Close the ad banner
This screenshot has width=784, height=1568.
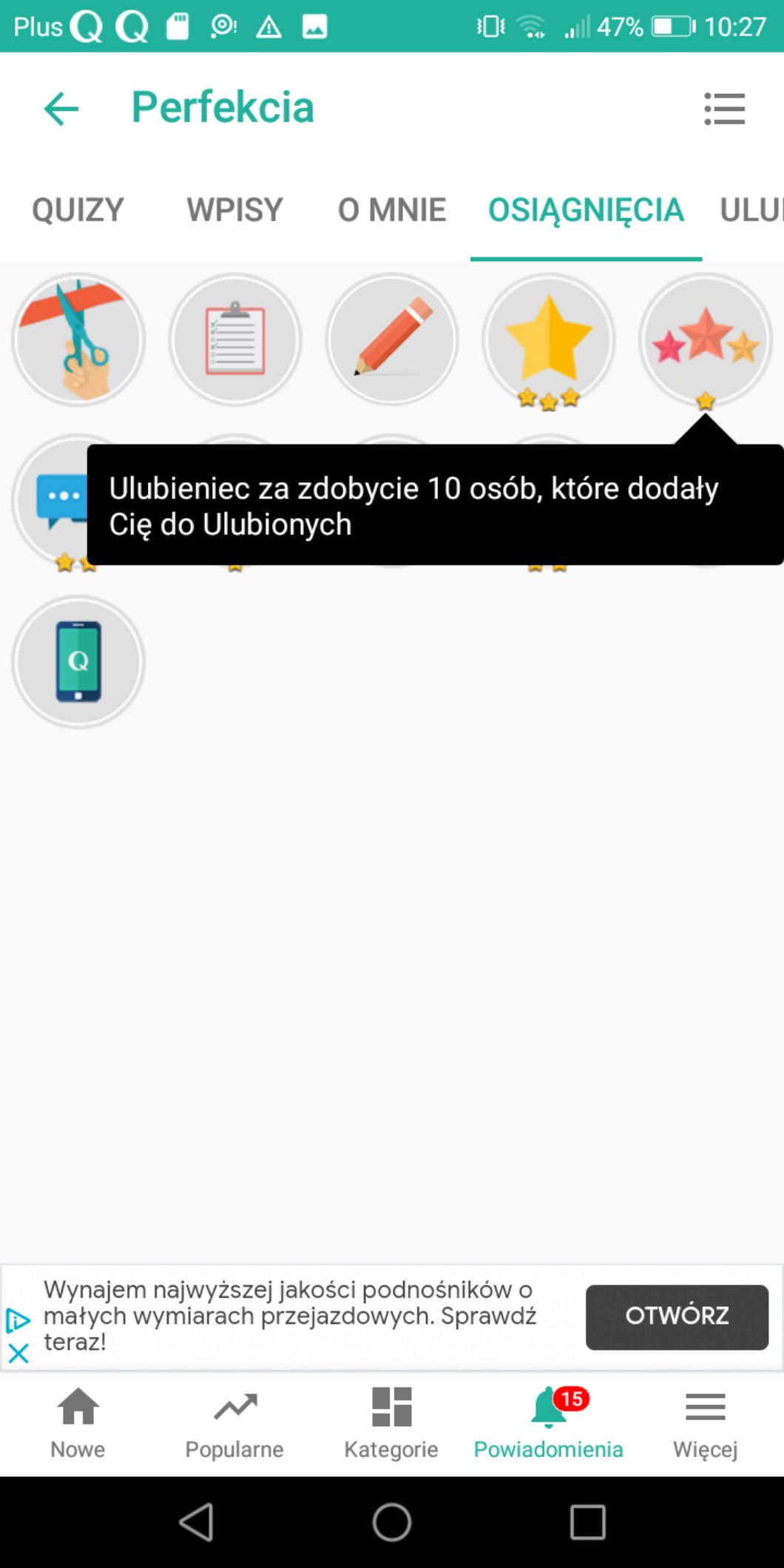pyautogui.click(x=18, y=1354)
